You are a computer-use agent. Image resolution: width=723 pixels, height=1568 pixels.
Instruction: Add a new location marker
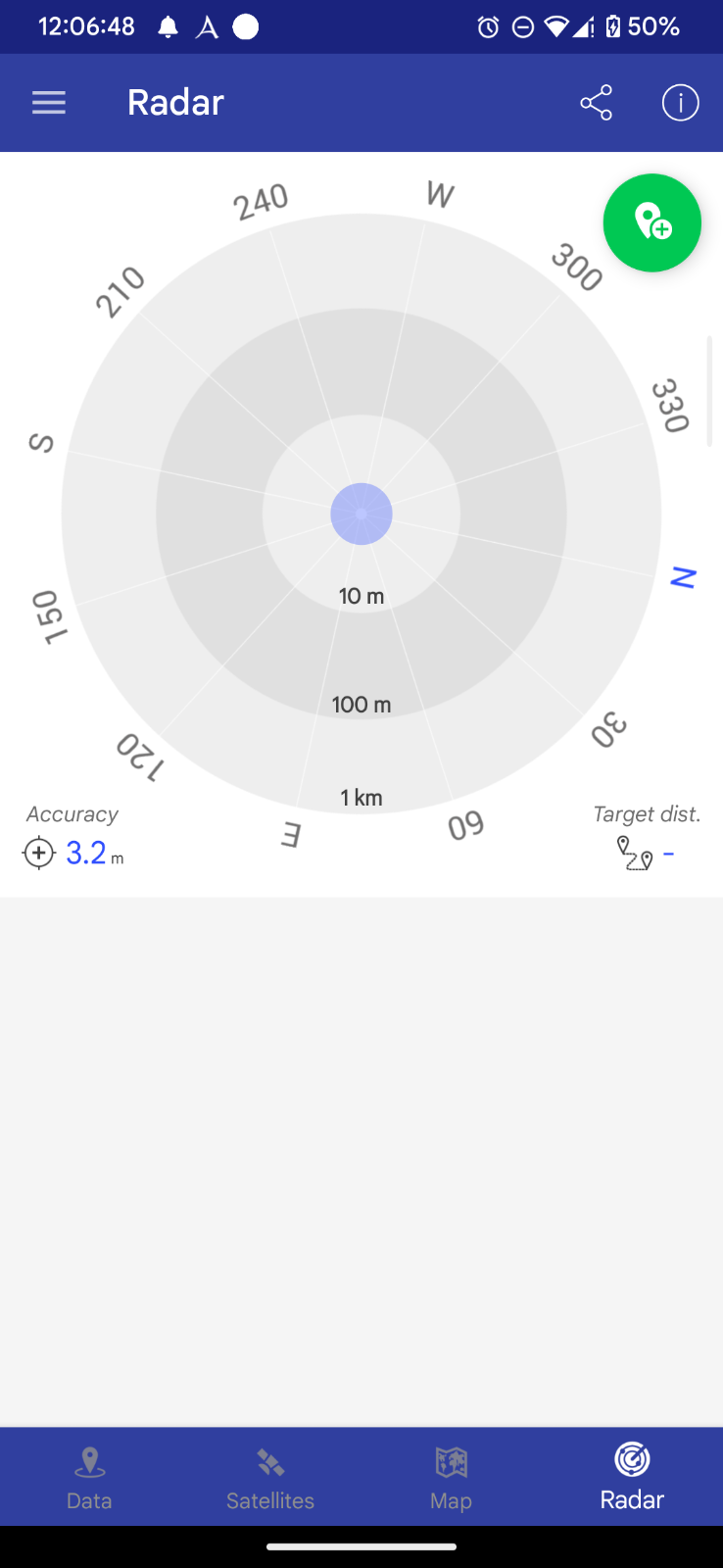pos(652,222)
